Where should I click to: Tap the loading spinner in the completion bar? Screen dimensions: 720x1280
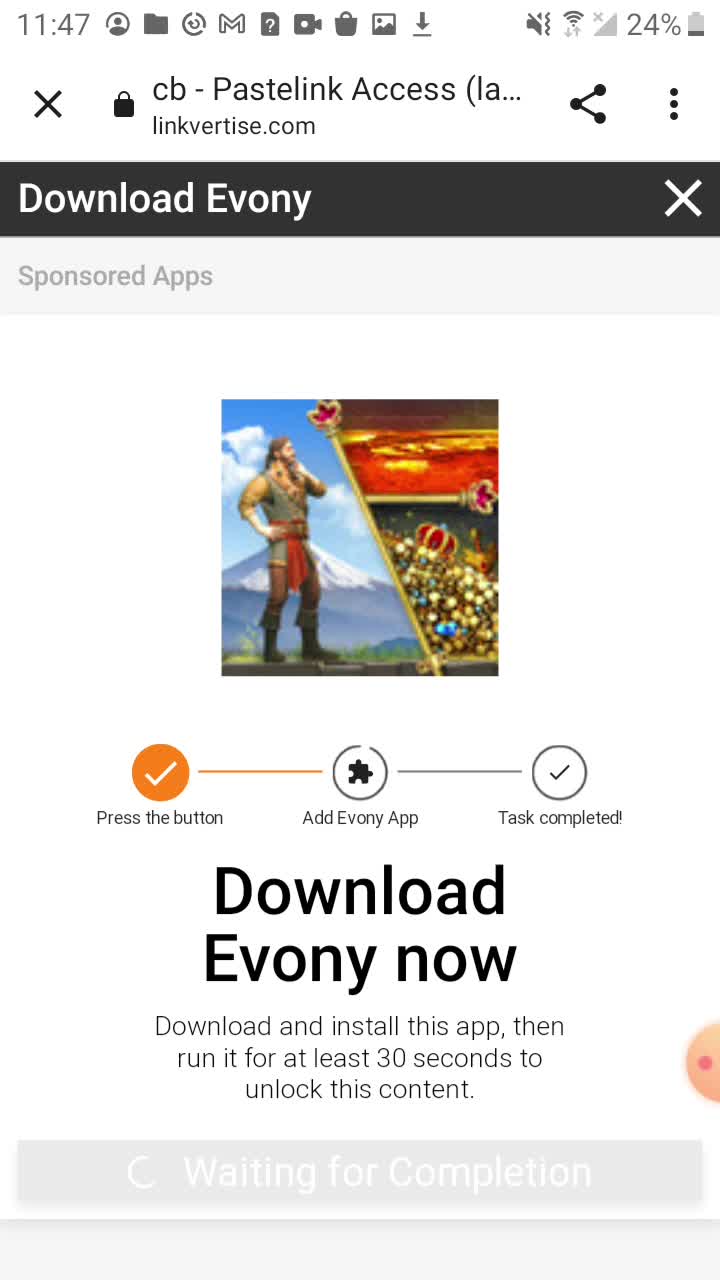coord(140,1171)
